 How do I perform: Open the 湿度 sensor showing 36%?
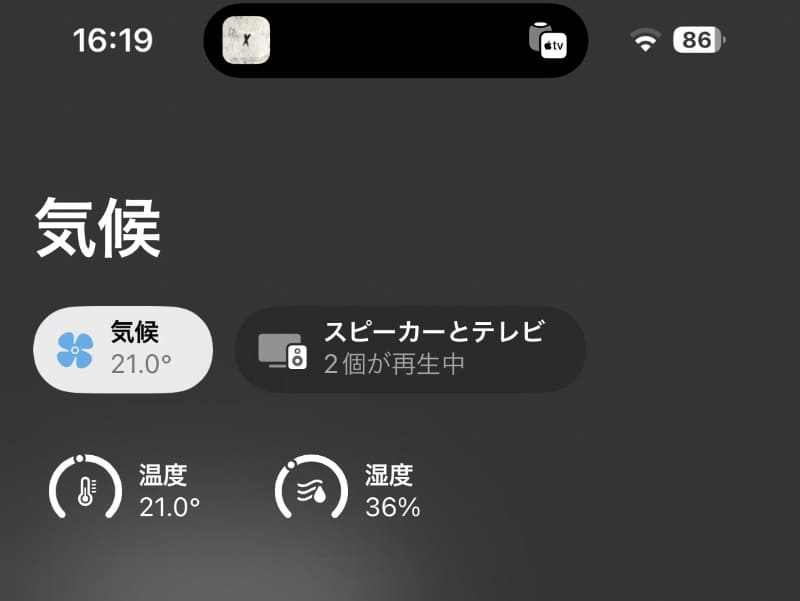pos(348,491)
